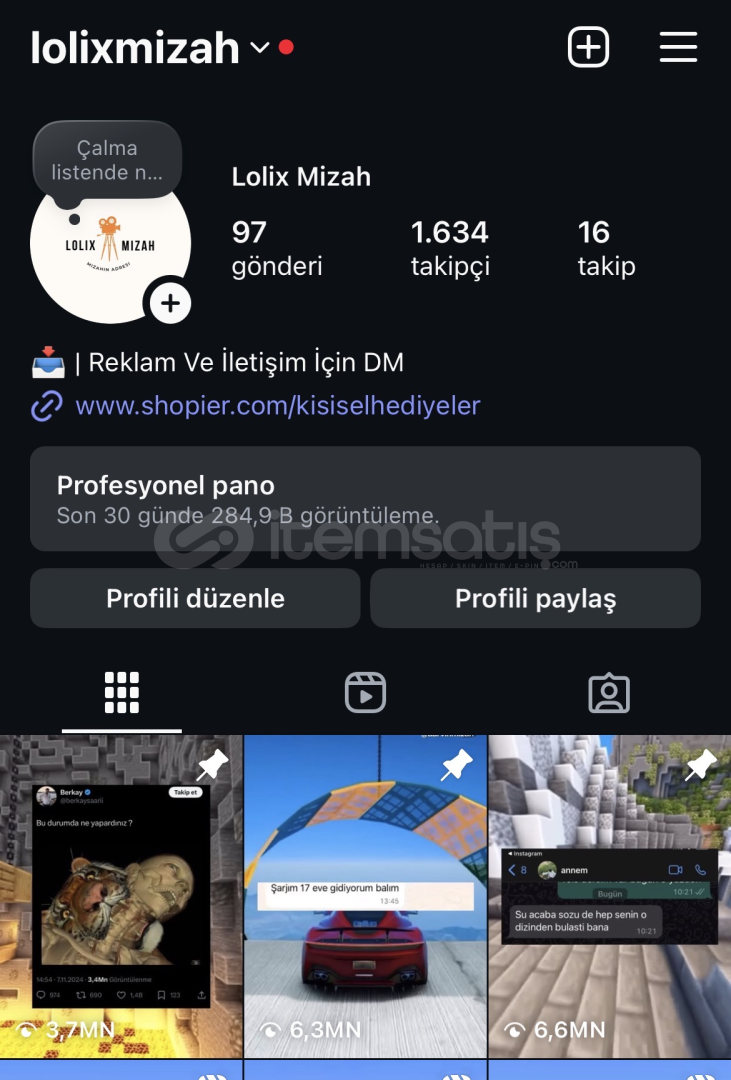Open the Çalma listende note bubble
The height and width of the screenshot is (1080, 731).
(x=107, y=160)
